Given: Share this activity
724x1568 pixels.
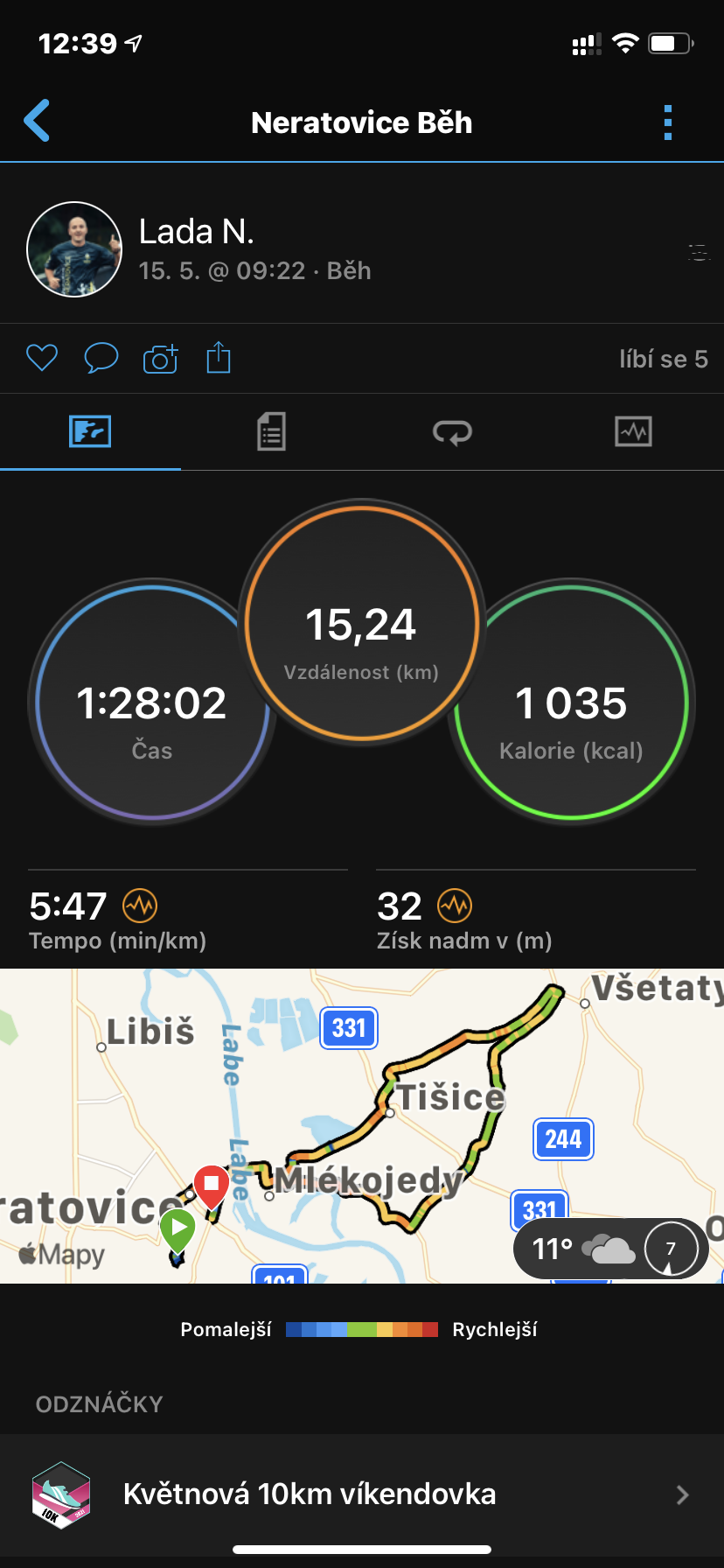Looking at the screenshot, I should click(219, 357).
